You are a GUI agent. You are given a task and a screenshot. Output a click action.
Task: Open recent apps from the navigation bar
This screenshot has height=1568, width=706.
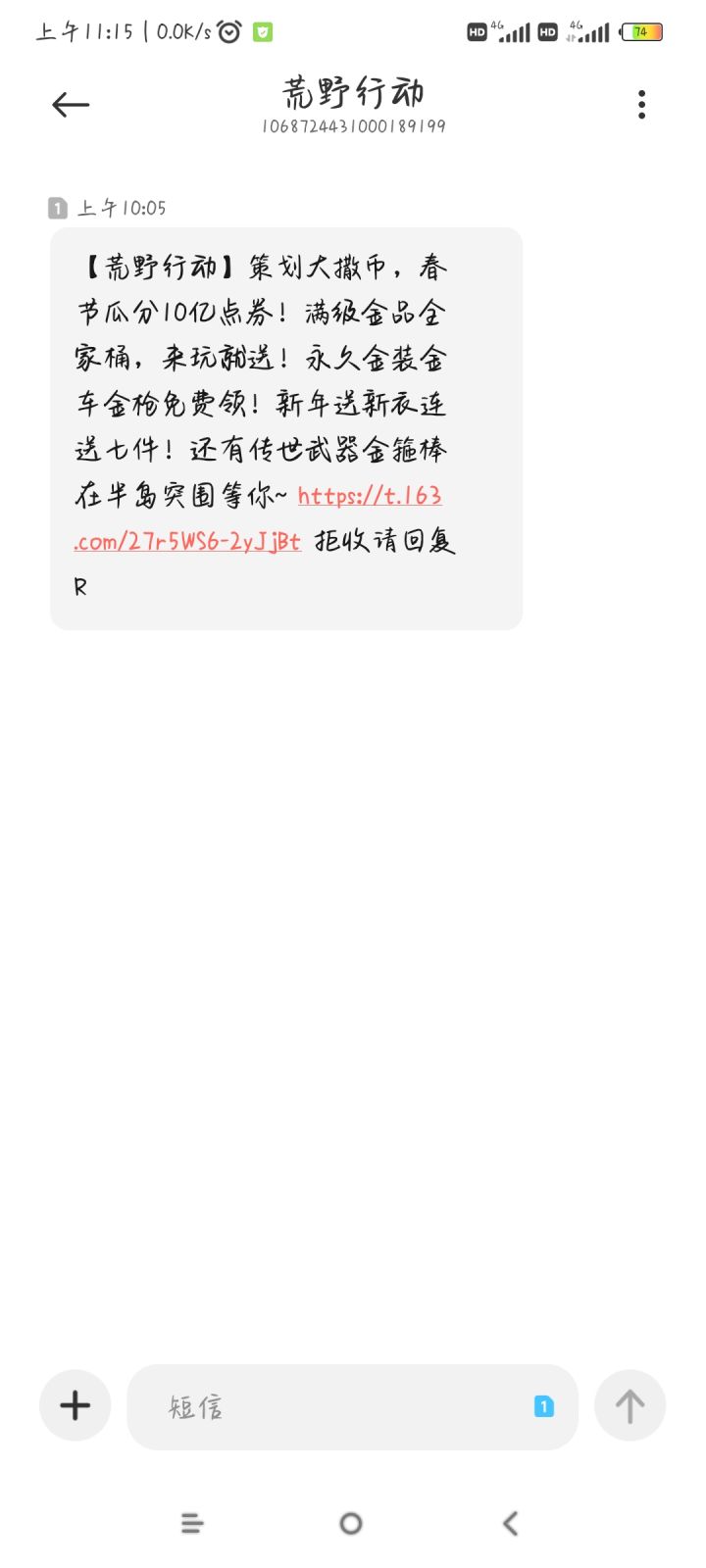pyautogui.click(x=193, y=1524)
